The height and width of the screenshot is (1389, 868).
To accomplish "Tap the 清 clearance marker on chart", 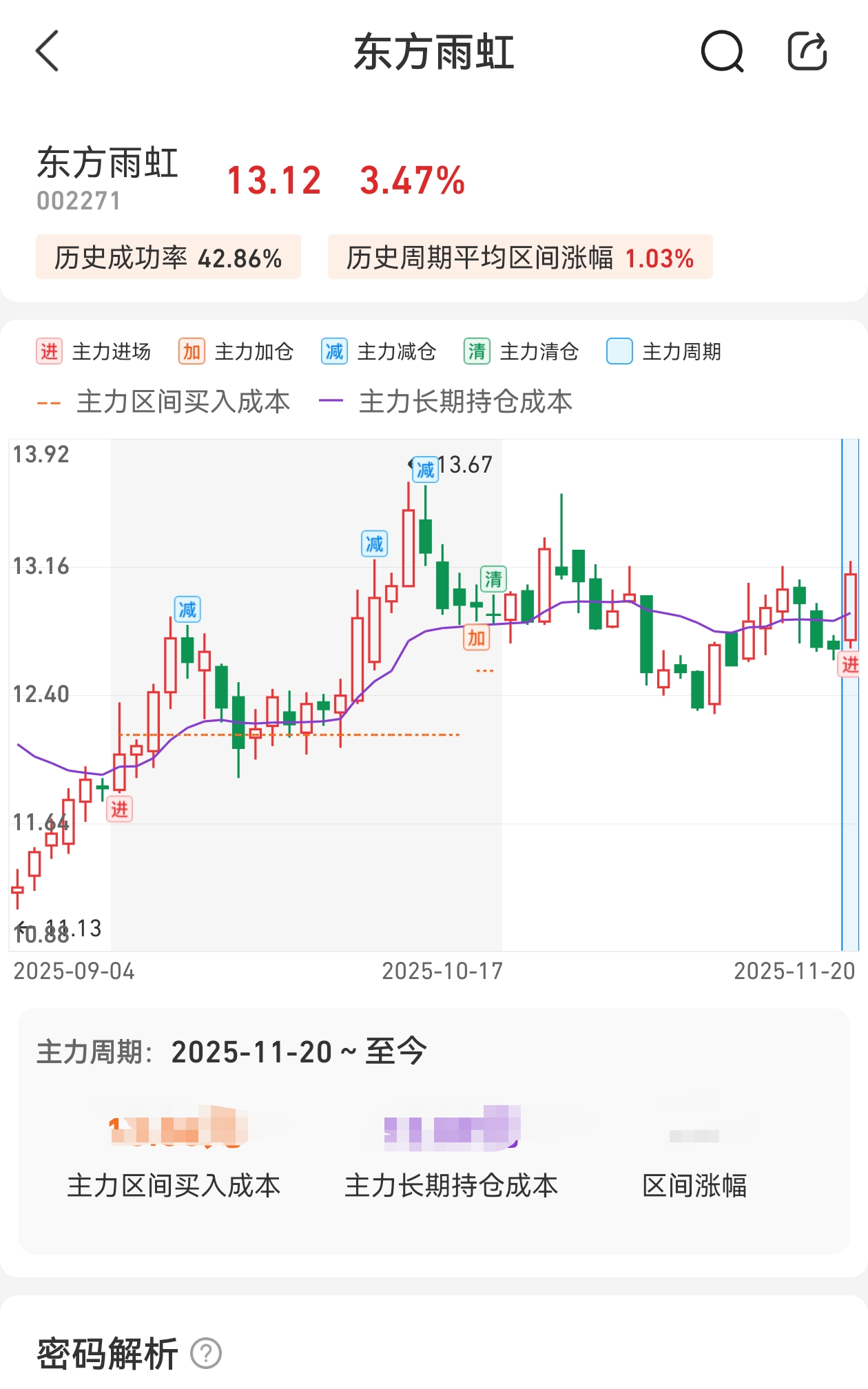I will 493,579.
